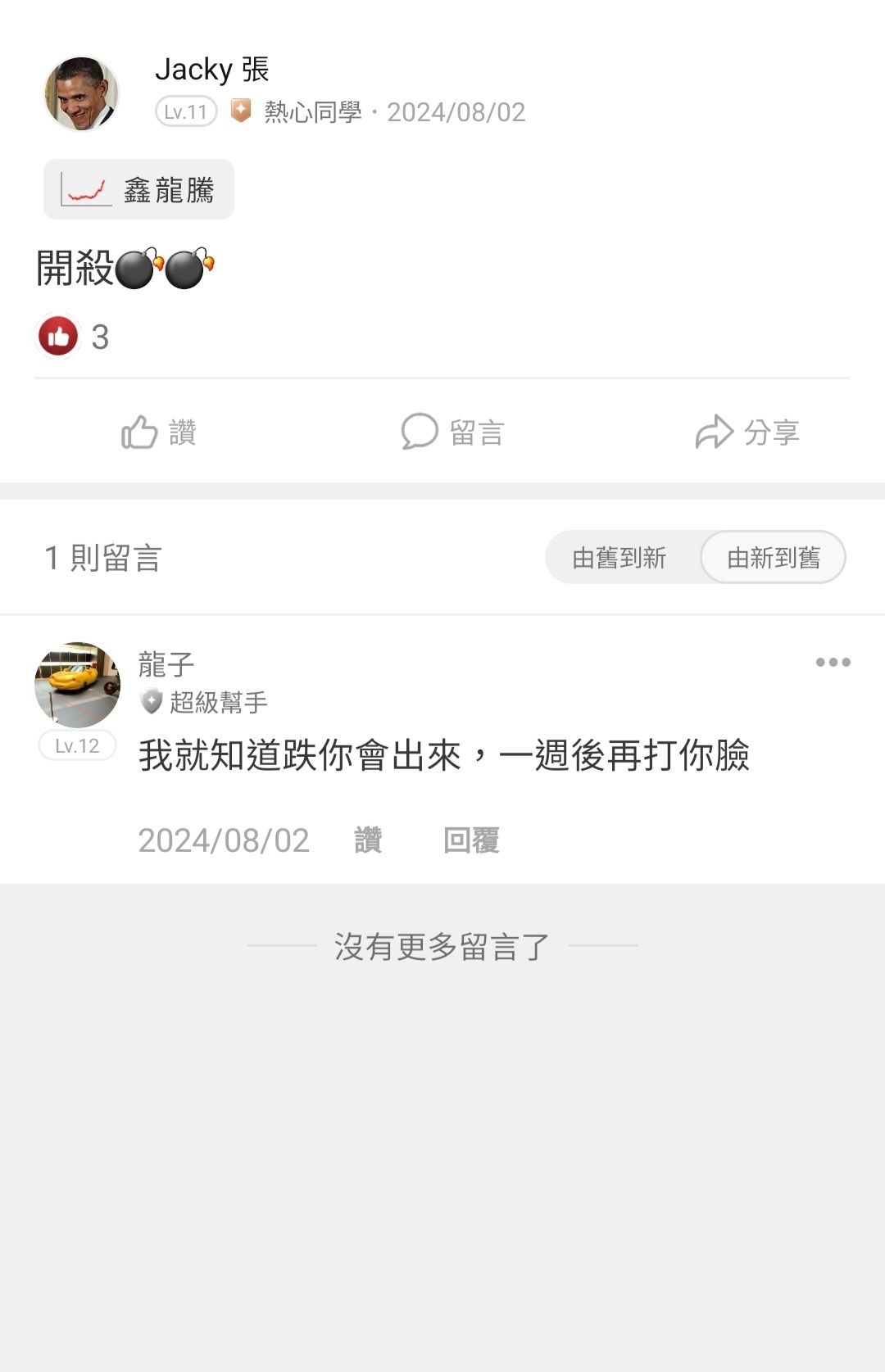This screenshot has width=885, height=1372.
Task: Open the 鑫龍騰 stock chip
Action: 138,189
